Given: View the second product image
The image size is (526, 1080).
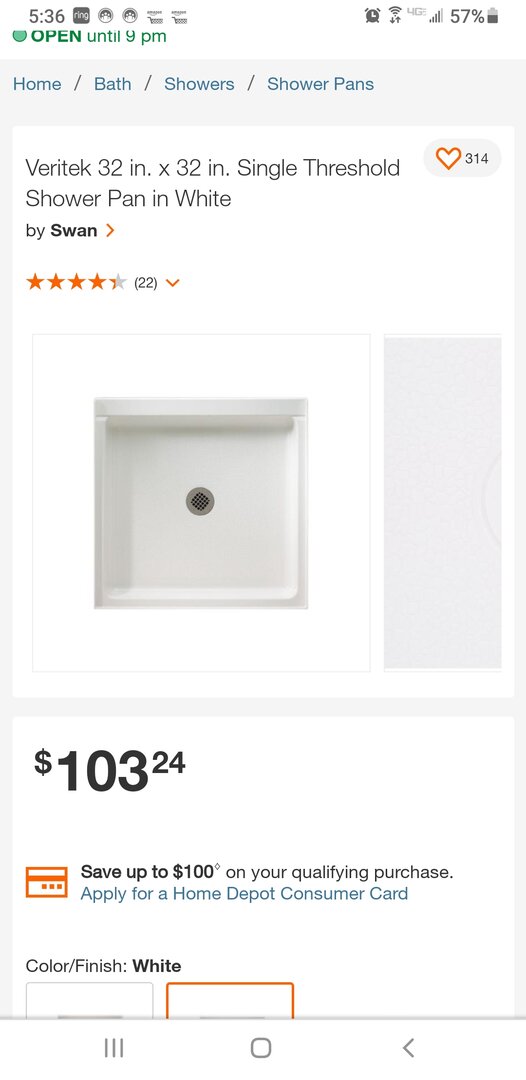Looking at the screenshot, I should coord(443,503).
